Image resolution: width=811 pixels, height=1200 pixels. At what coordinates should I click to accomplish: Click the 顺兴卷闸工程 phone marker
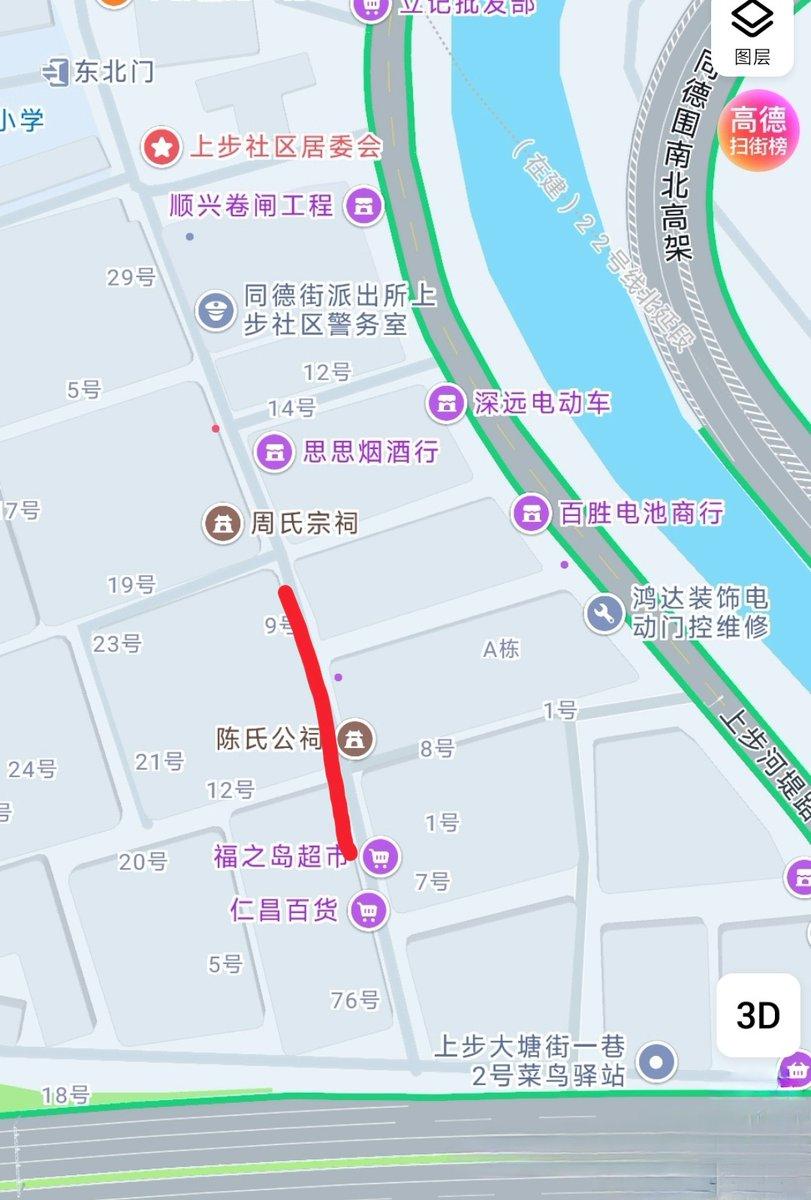(362, 206)
